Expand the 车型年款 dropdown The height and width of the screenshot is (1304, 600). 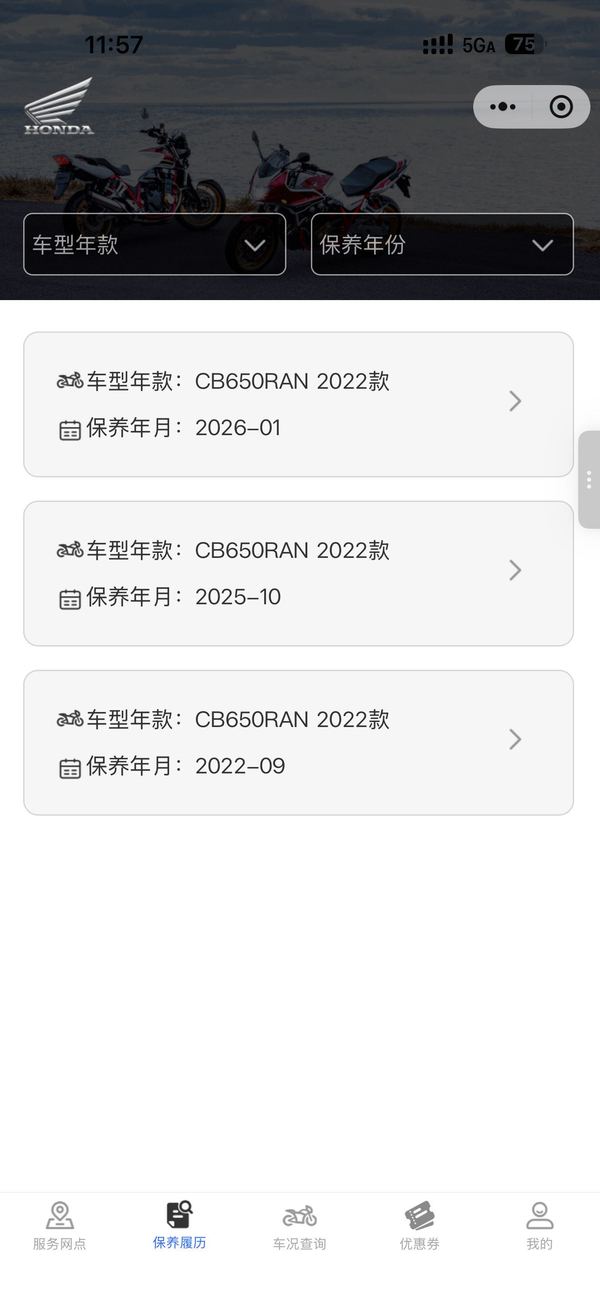click(x=155, y=244)
